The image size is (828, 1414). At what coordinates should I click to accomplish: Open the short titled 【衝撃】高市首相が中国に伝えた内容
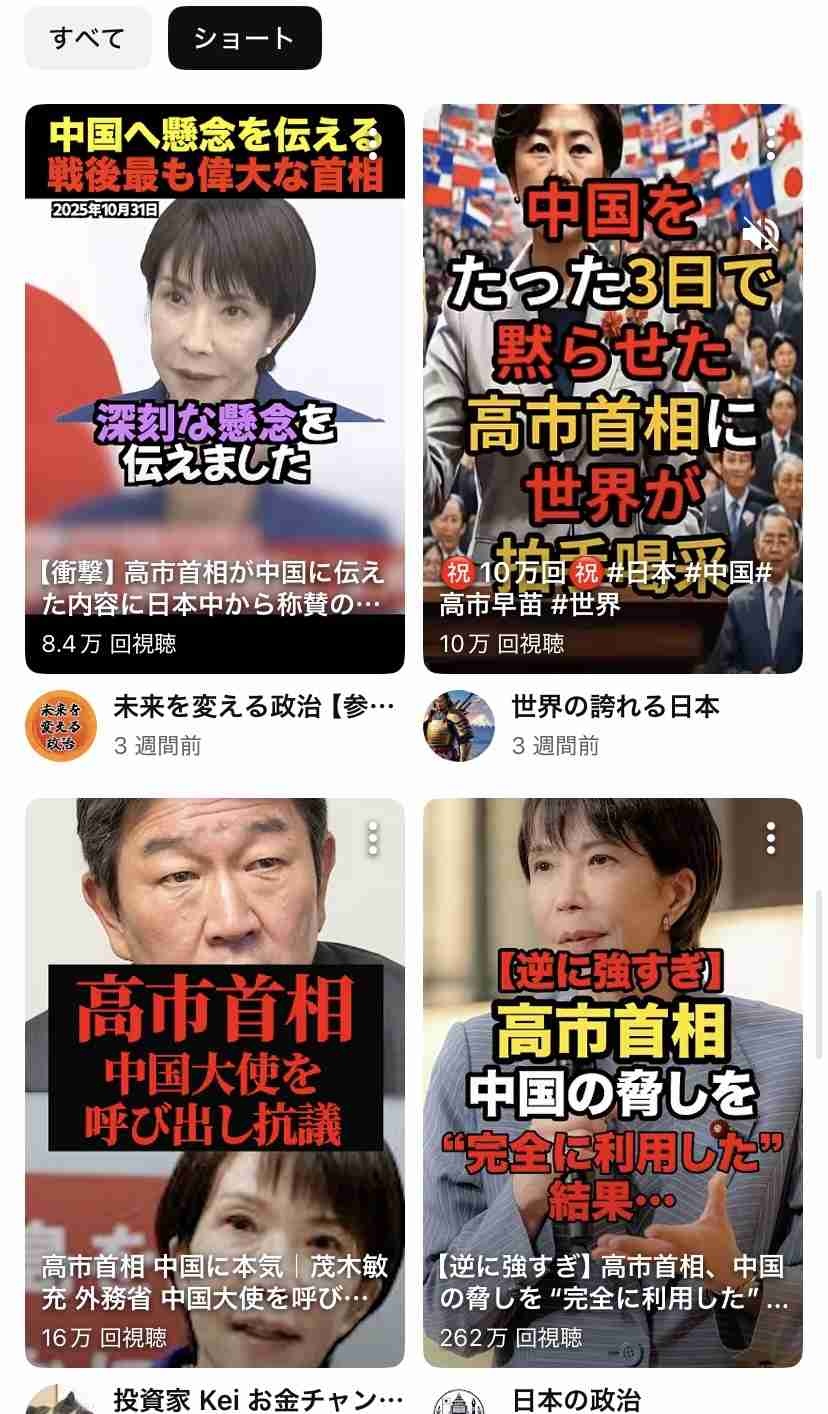(x=214, y=390)
